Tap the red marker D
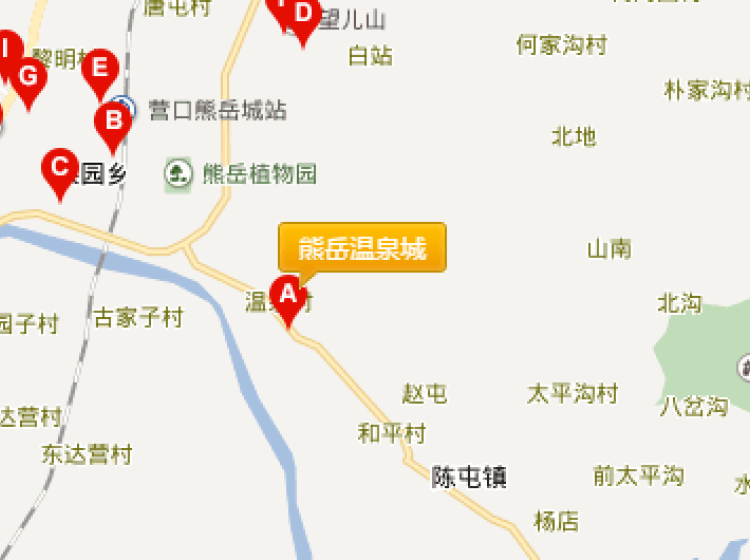 click(x=302, y=16)
